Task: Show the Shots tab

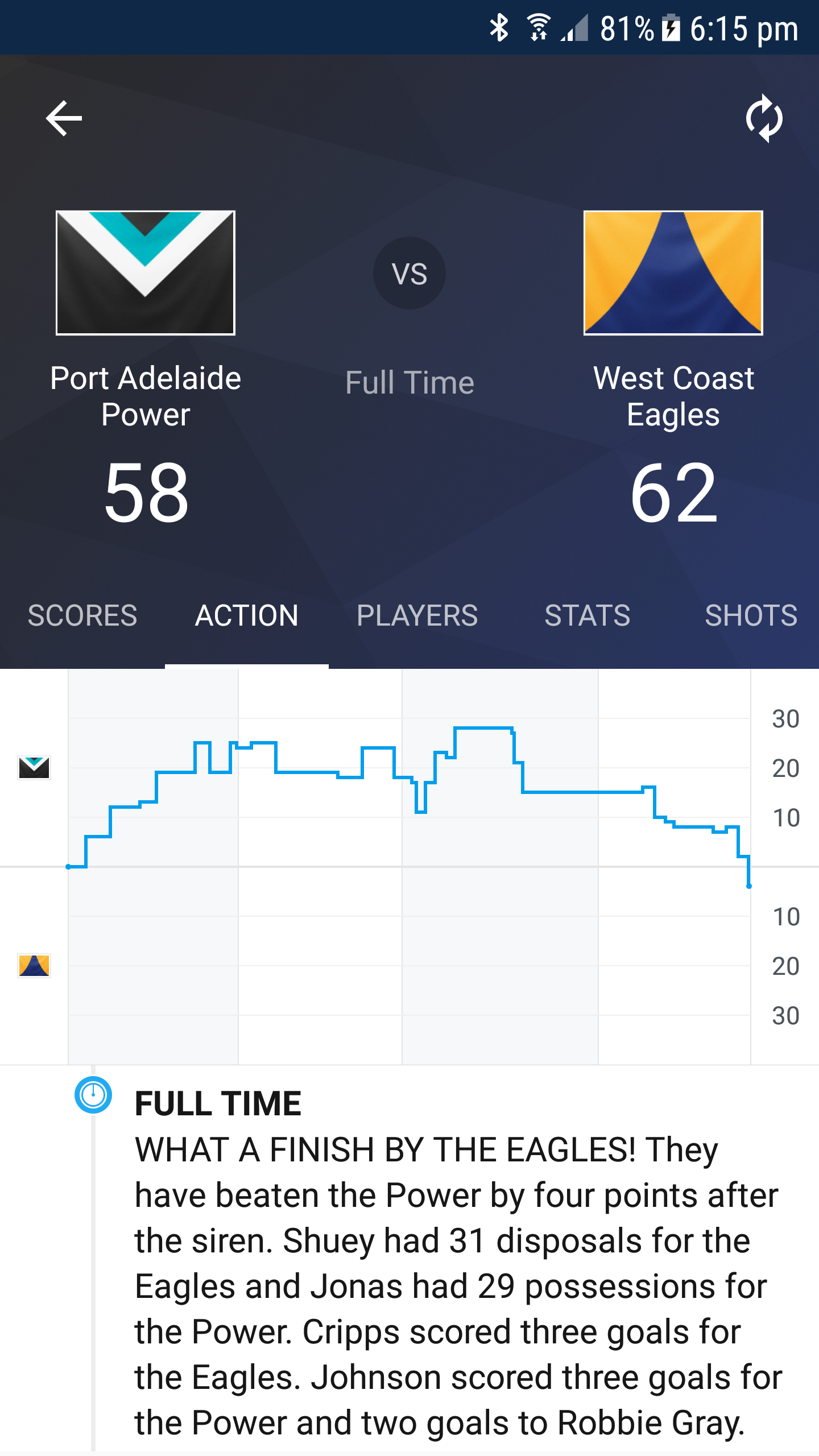Action: click(x=751, y=615)
